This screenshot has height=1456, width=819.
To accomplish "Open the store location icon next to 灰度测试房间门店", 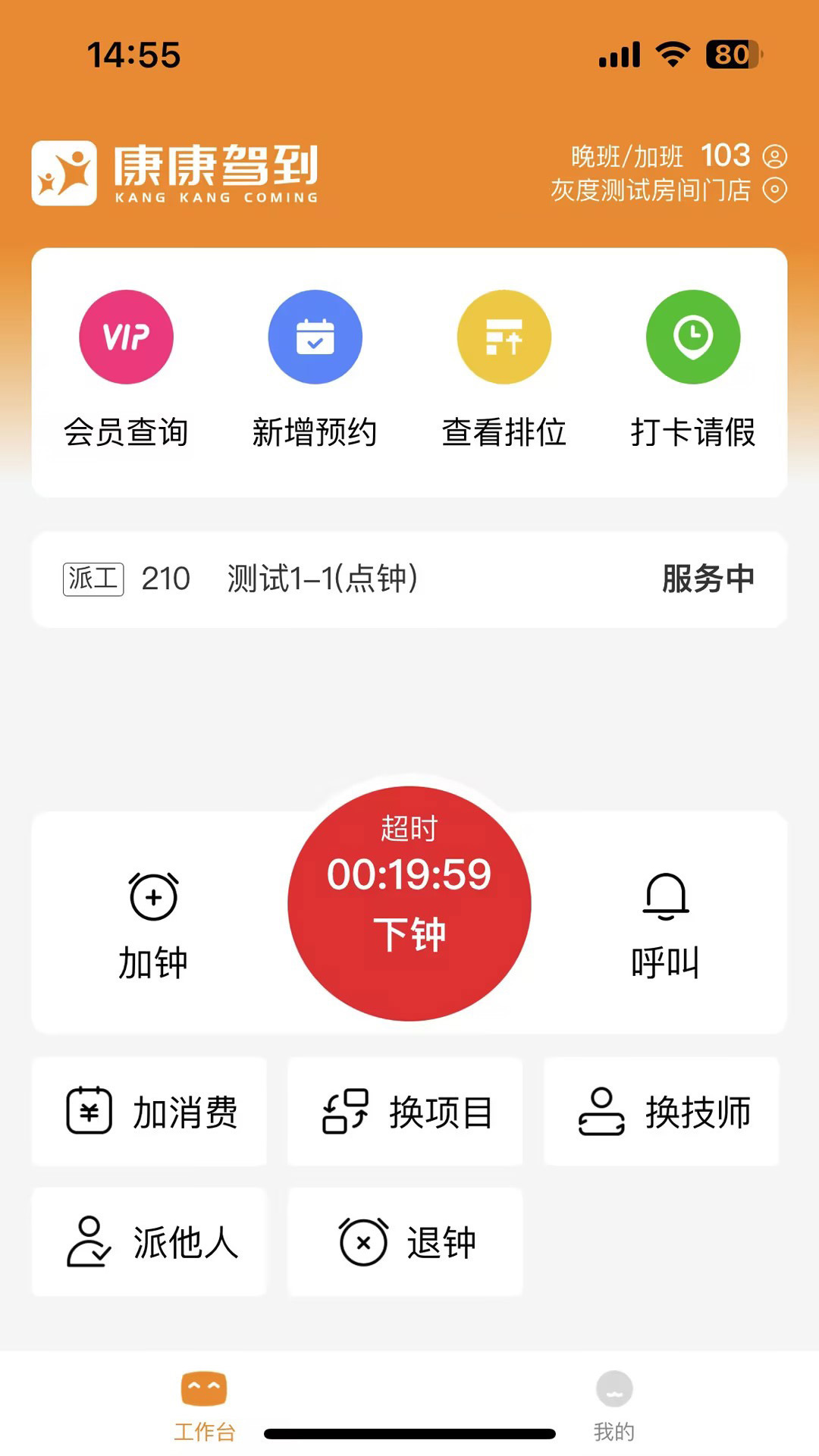I will coord(774,190).
